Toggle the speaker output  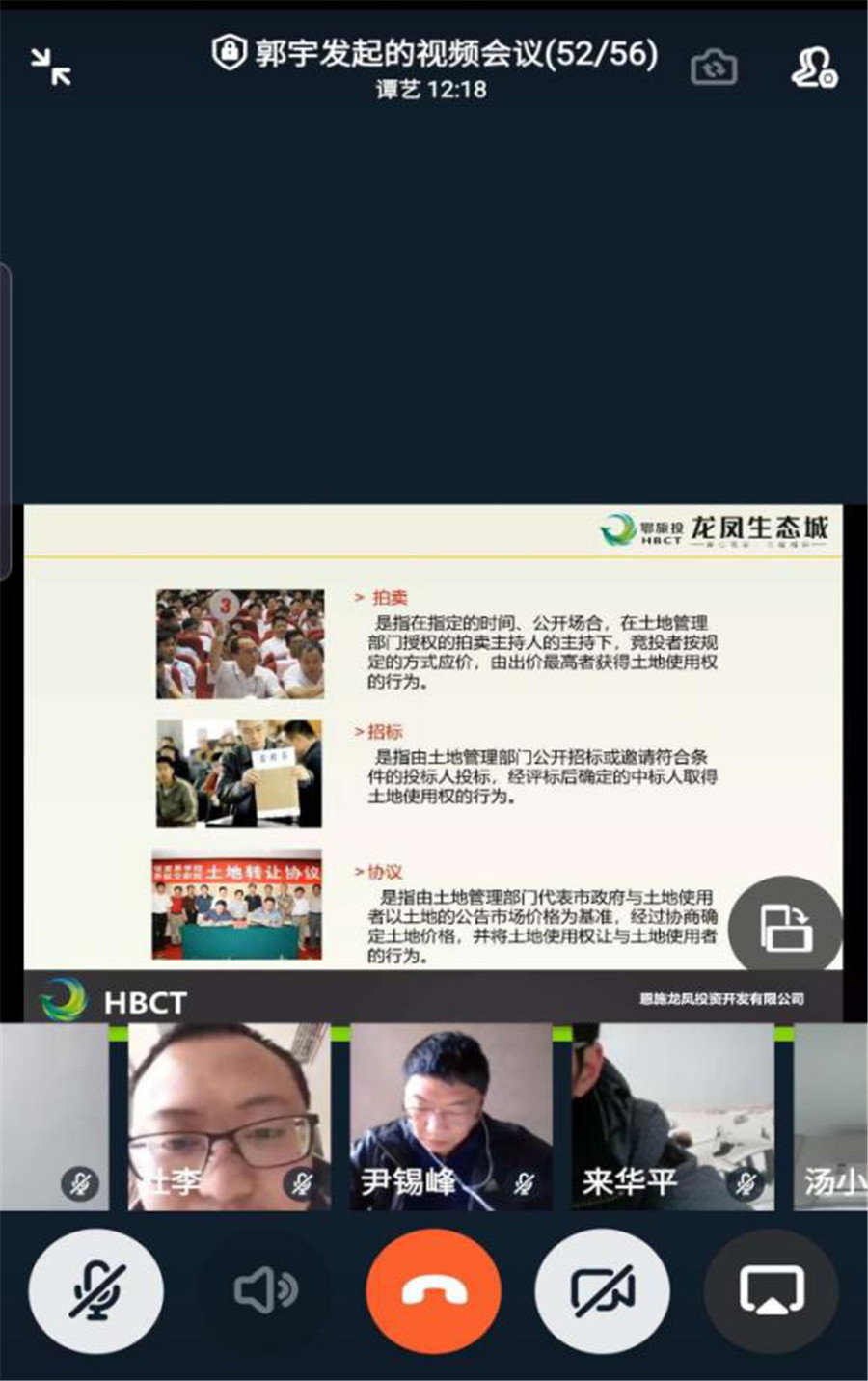click(265, 1289)
